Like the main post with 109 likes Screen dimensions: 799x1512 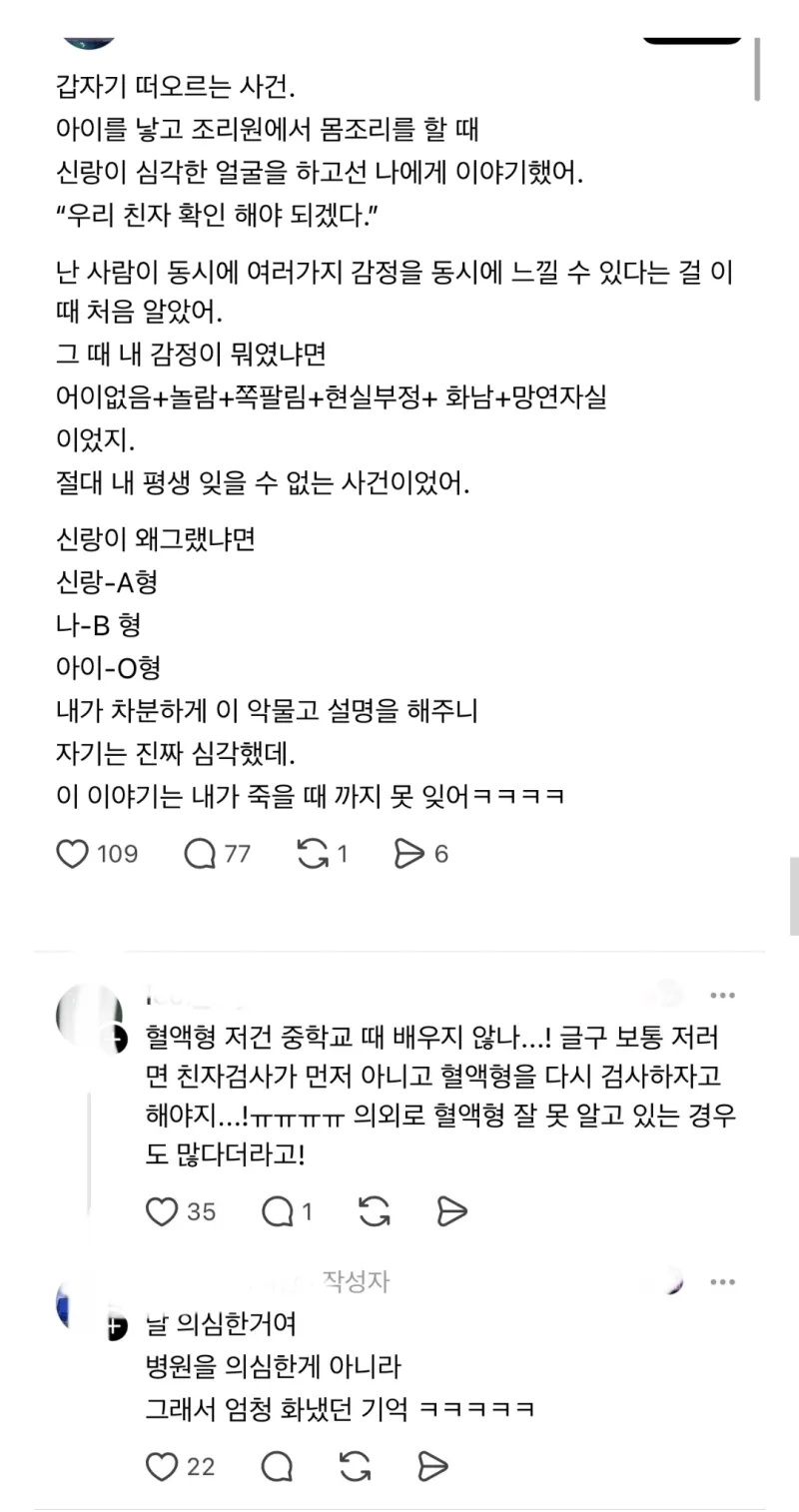(x=73, y=854)
